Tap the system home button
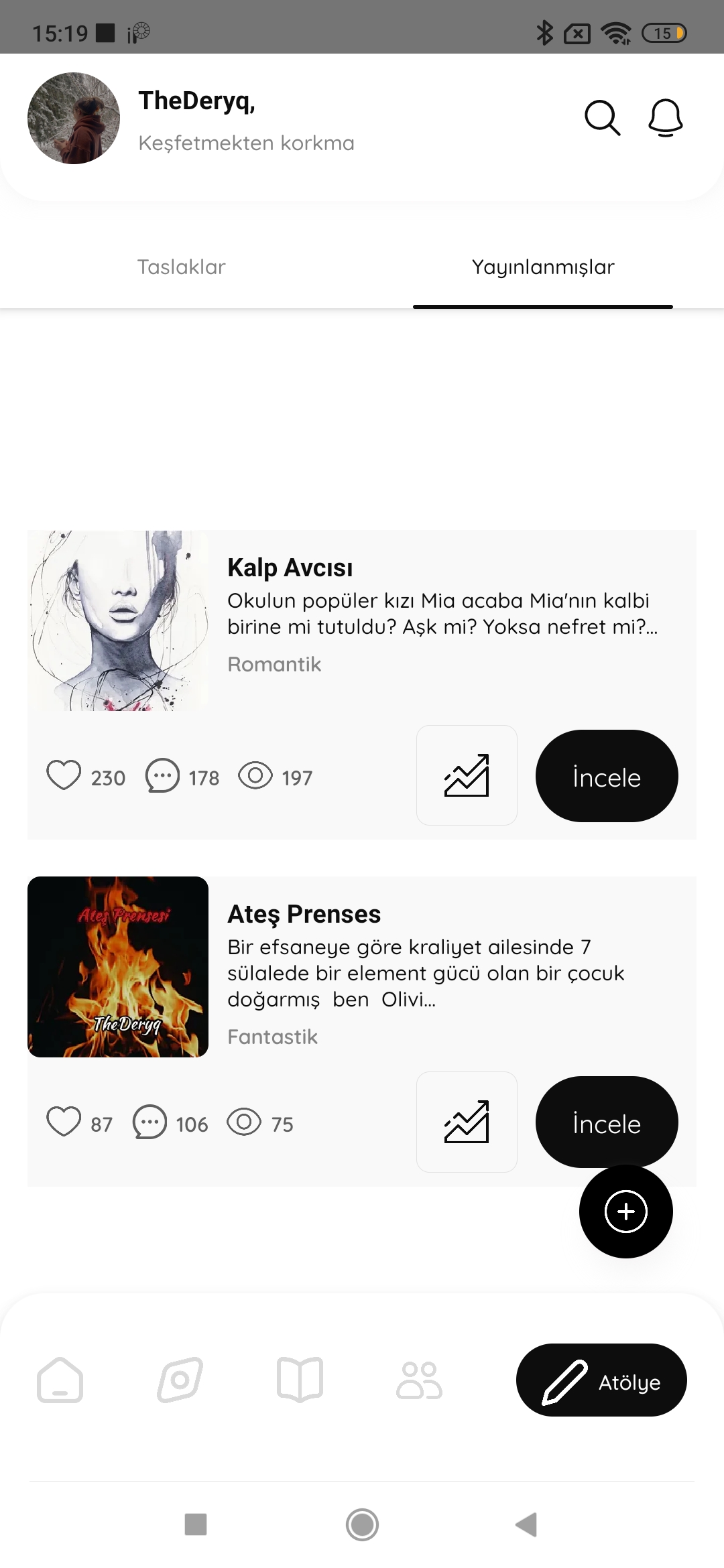Image resolution: width=724 pixels, height=1568 pixels. pos(362,1524)
